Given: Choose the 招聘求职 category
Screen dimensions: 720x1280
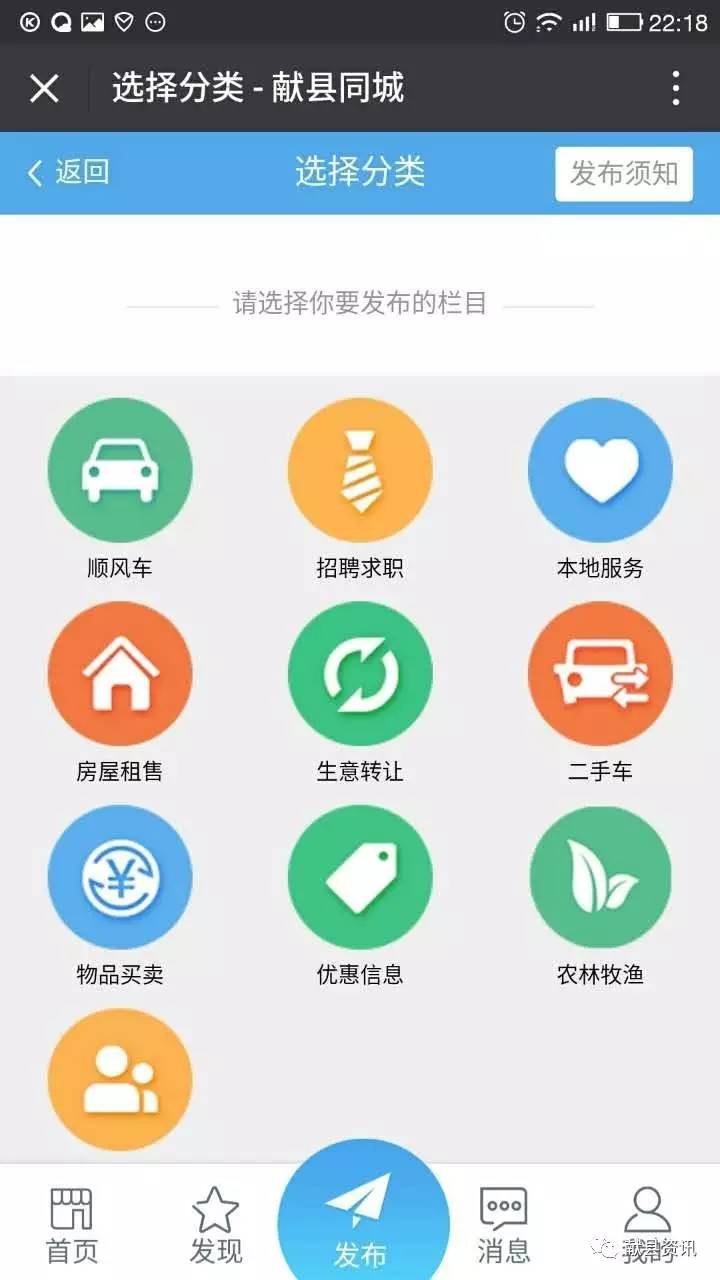Looking at the screenshot, I should (x=360, y=490).
